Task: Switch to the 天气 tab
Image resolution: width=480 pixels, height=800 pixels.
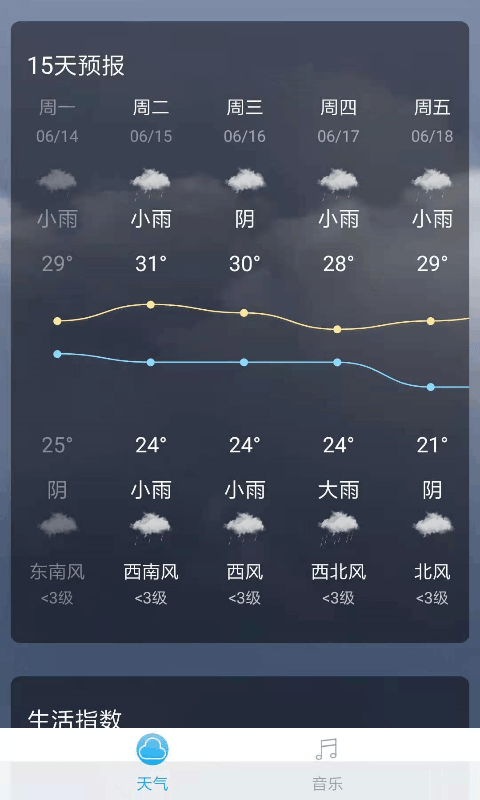Action: (152, 763)
